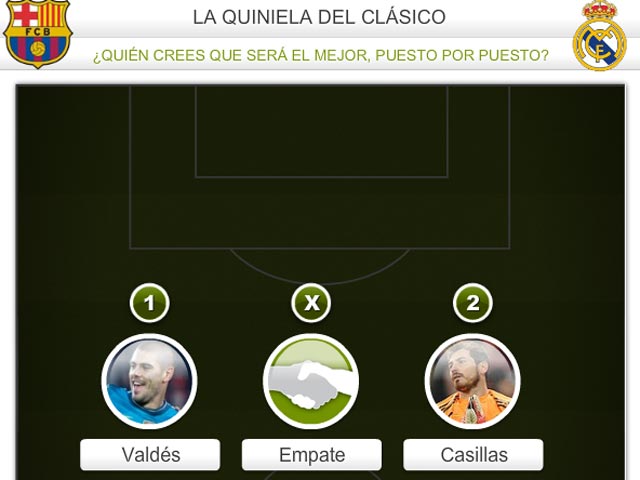The image size is (640, 480).
Task: Tap the X badge
Action: (311, 302)
